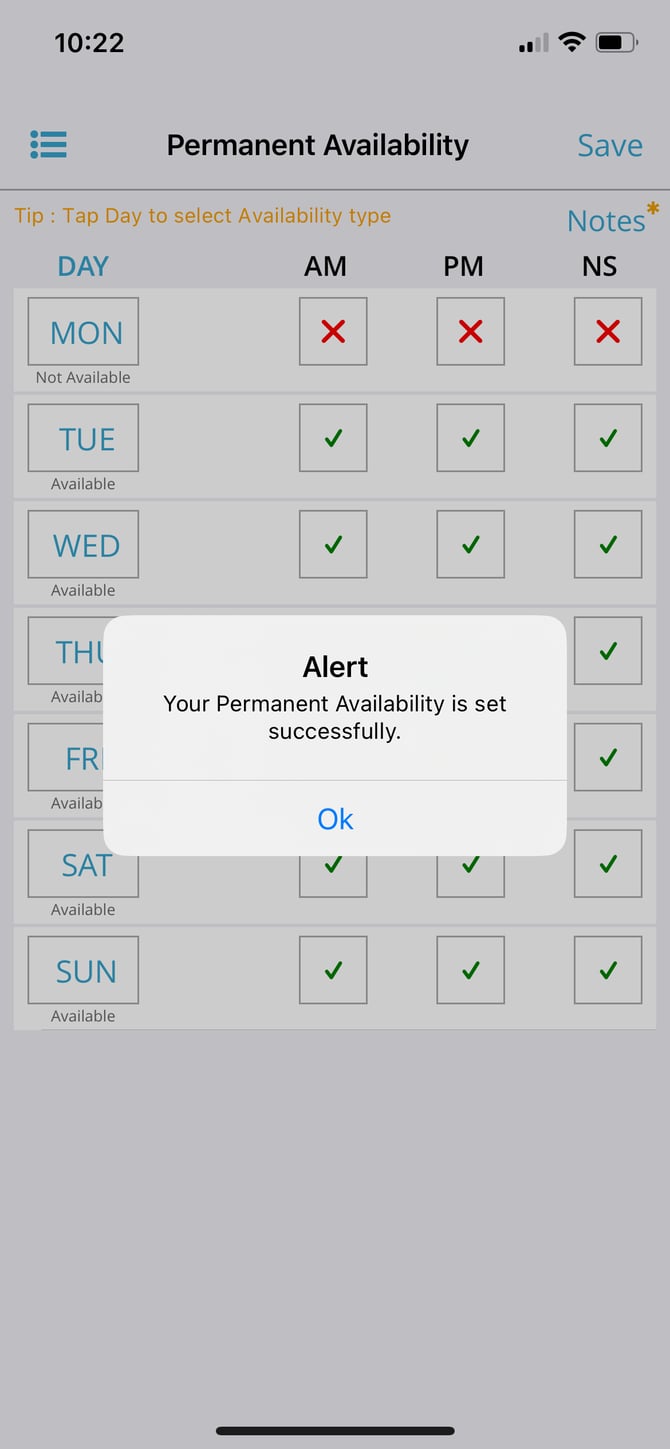Select the TUE day button

83,438
